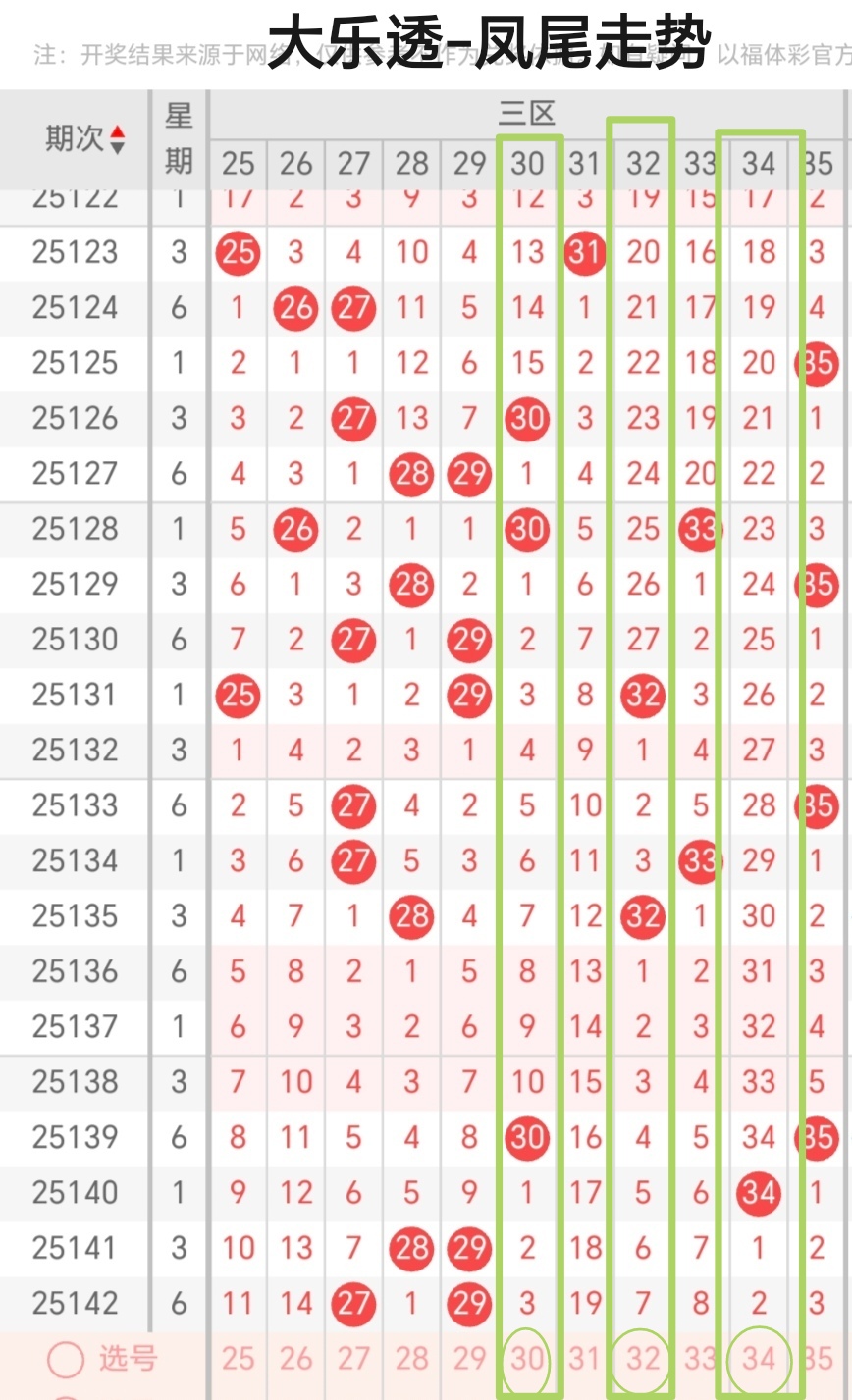Select the 选号 row radio circle
Screen dimensions: 852x1400
(x=66, y=1360)
